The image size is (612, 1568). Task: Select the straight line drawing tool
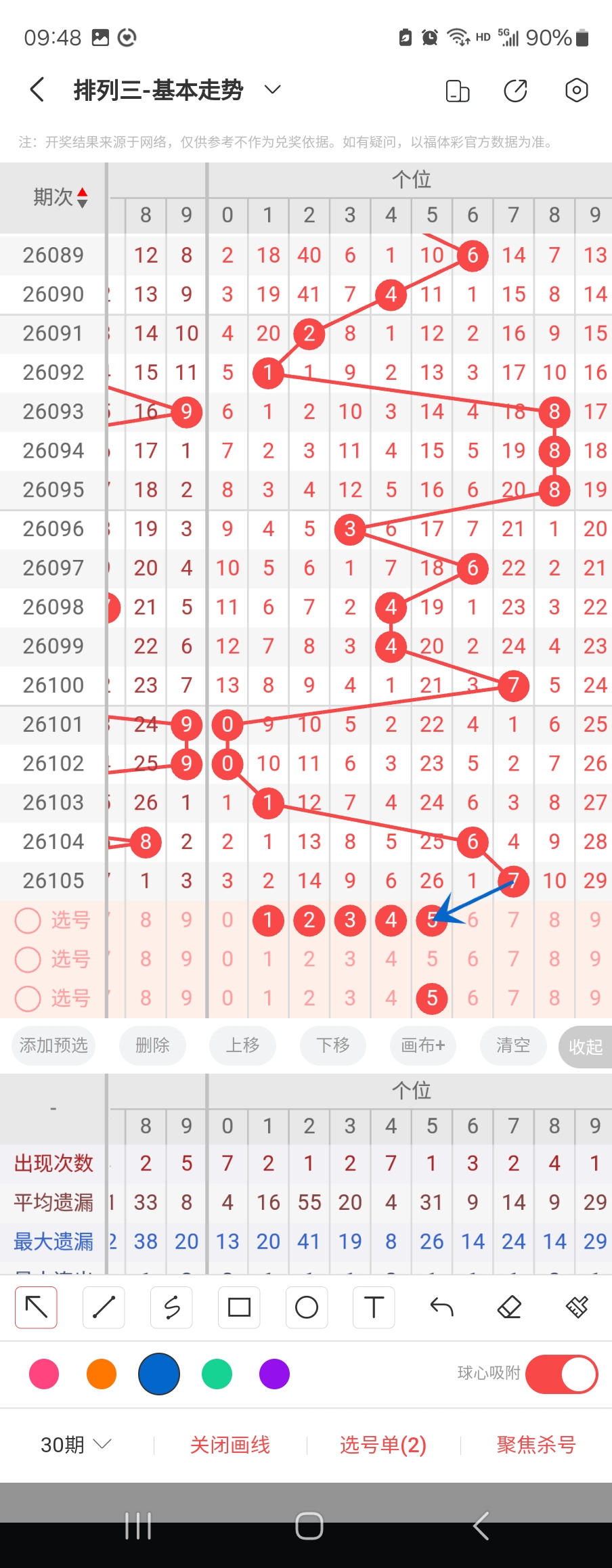coord(104,1307)
